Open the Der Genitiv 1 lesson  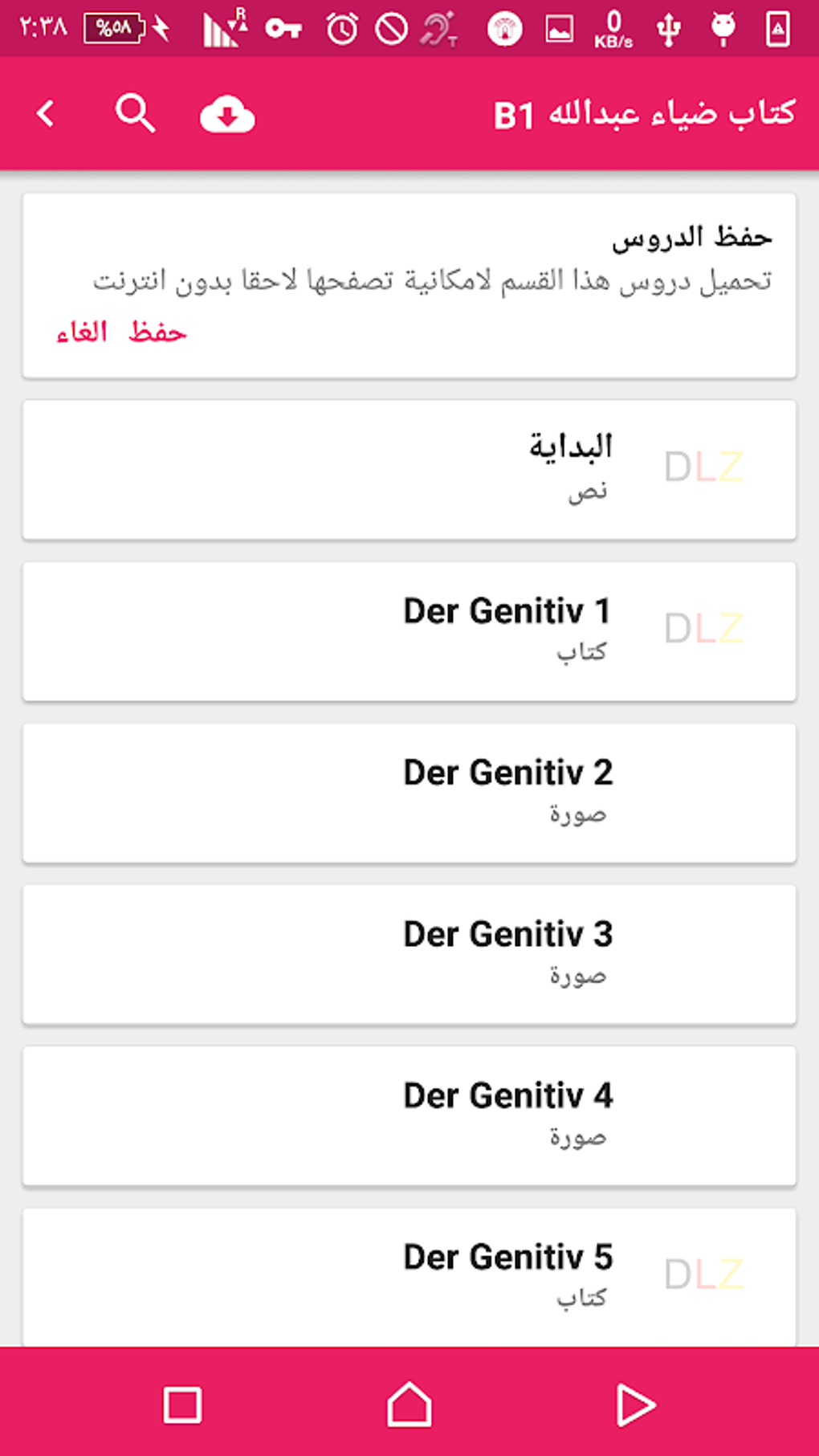click(x=409, y=631)
